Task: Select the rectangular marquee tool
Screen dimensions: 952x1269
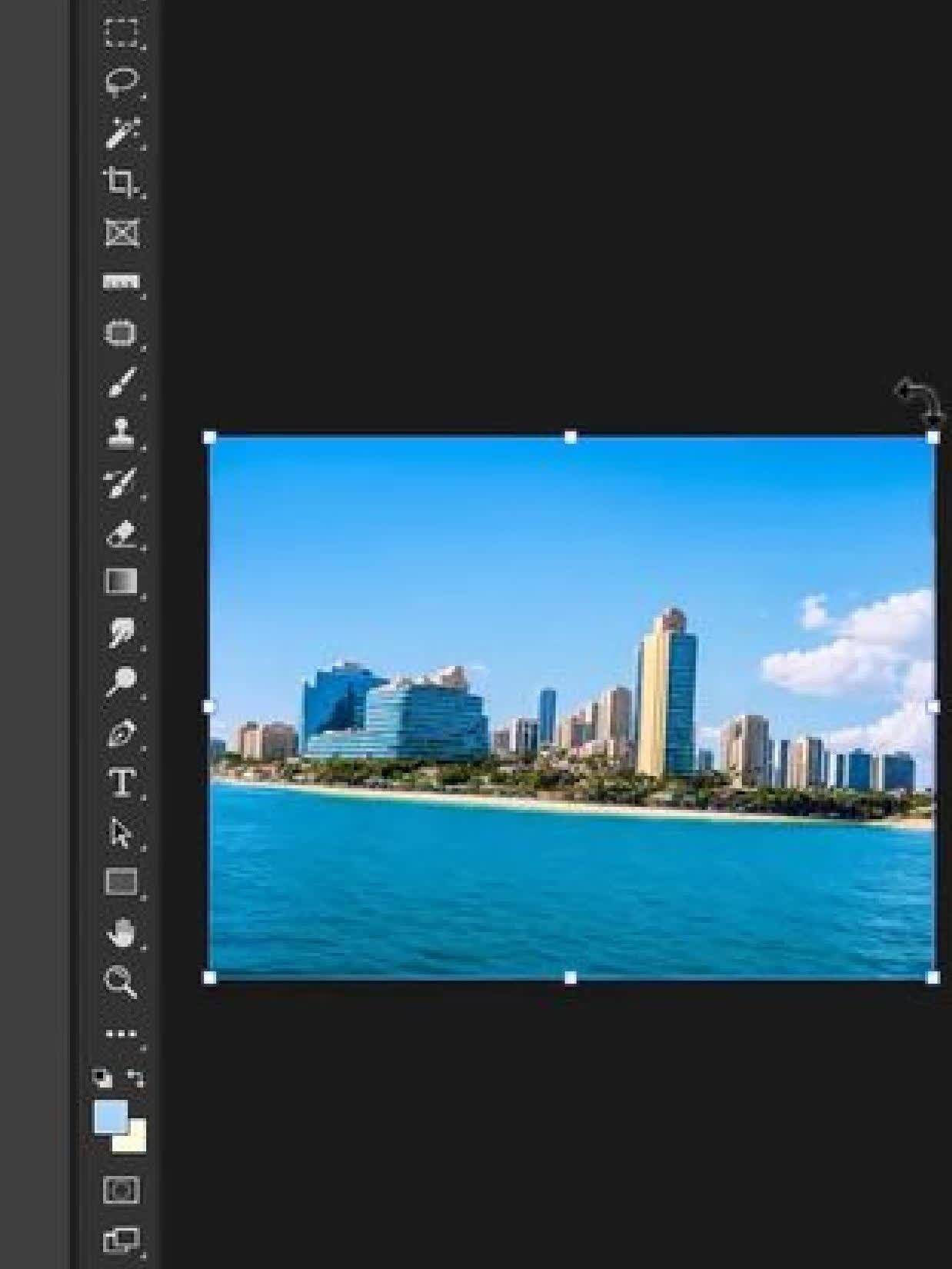Action: [x=121, y=32]
